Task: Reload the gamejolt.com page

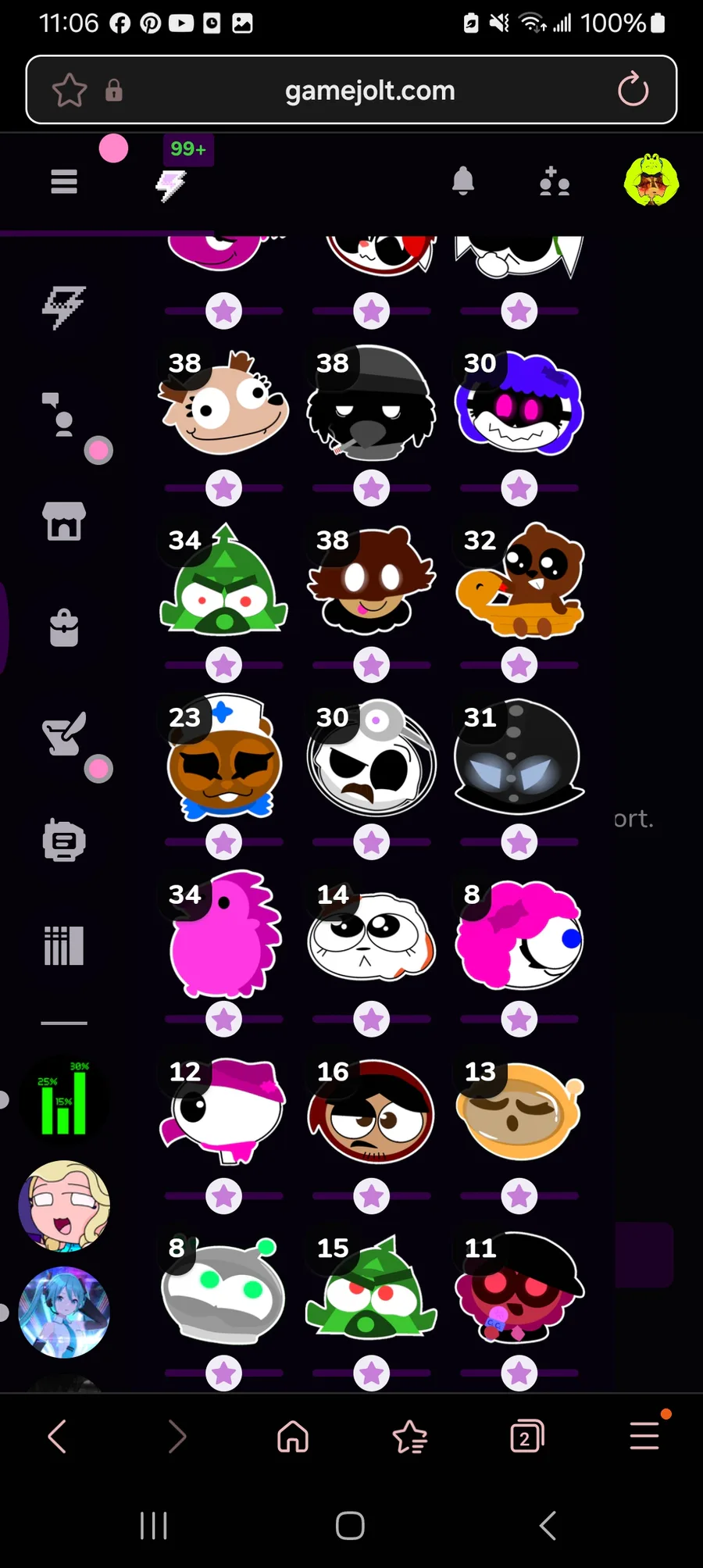Action: (x=633, y=90)
